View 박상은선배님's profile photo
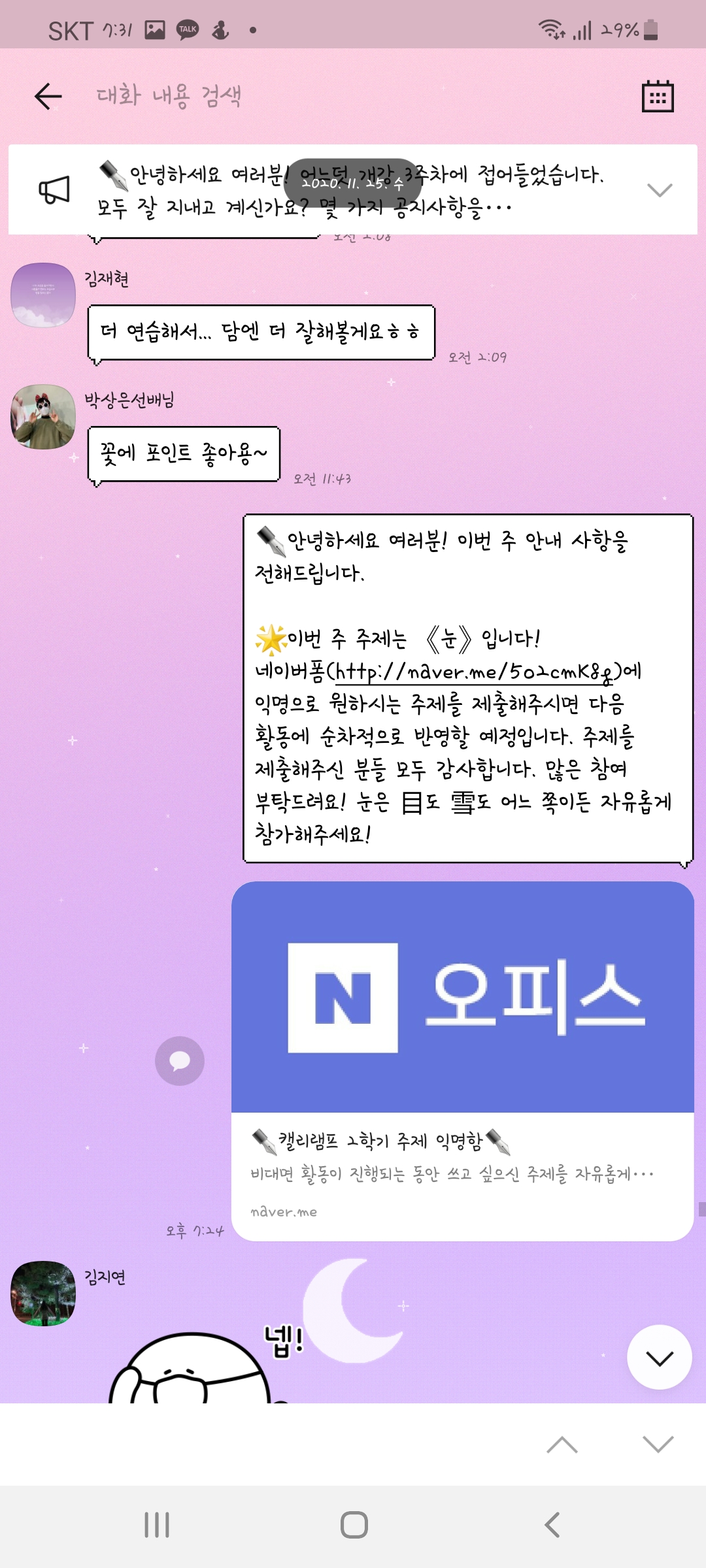 point(43,417)
